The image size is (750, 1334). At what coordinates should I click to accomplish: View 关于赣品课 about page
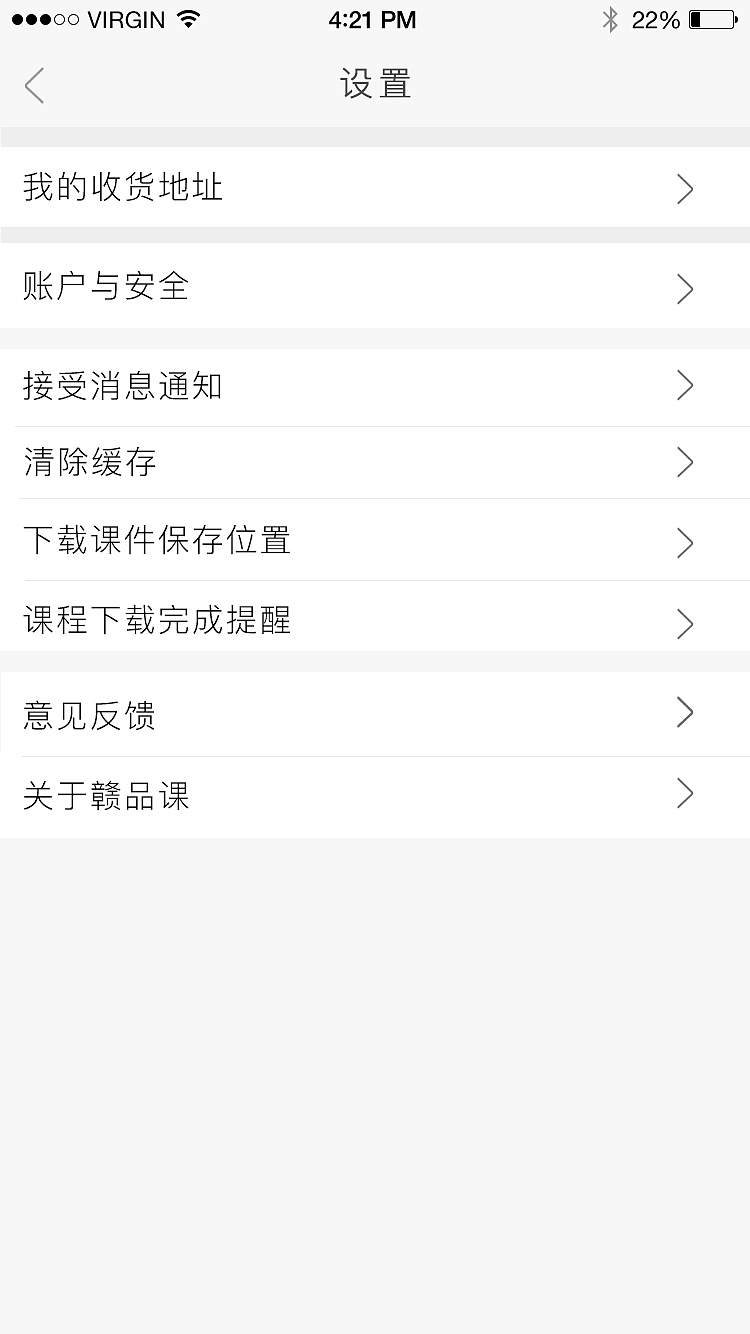tap(374, 796)
